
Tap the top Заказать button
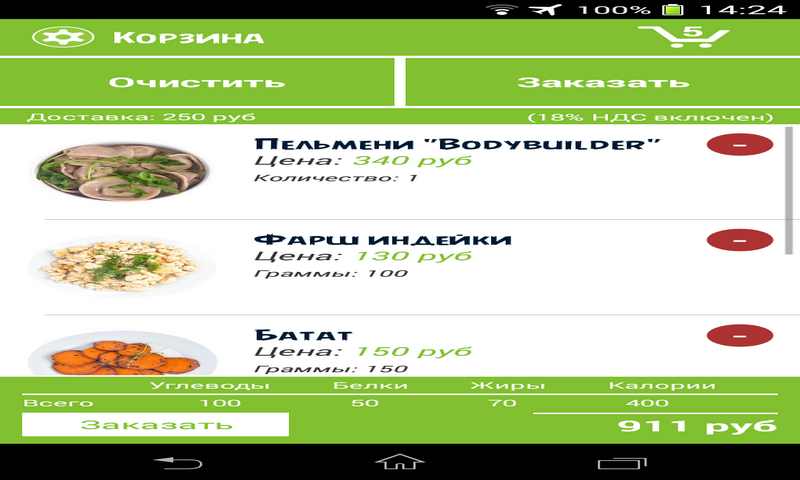(x=602, y=82)
